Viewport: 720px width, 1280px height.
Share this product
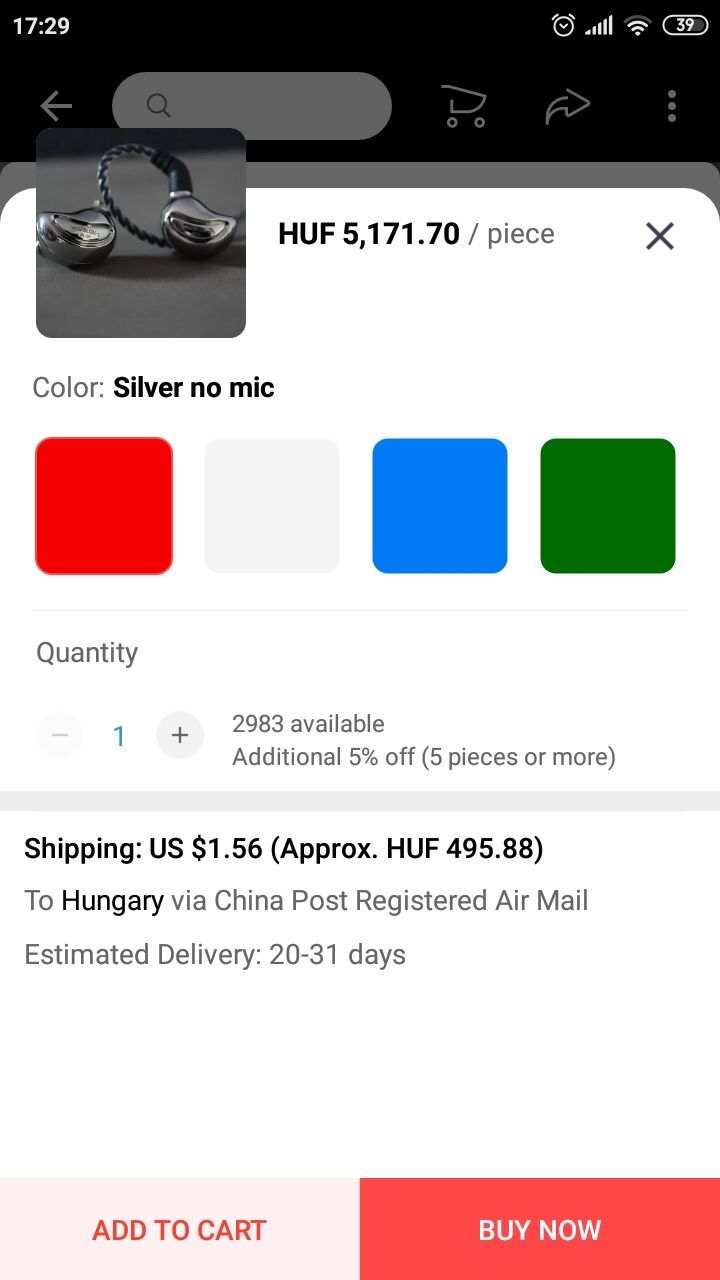coord(568,106)
